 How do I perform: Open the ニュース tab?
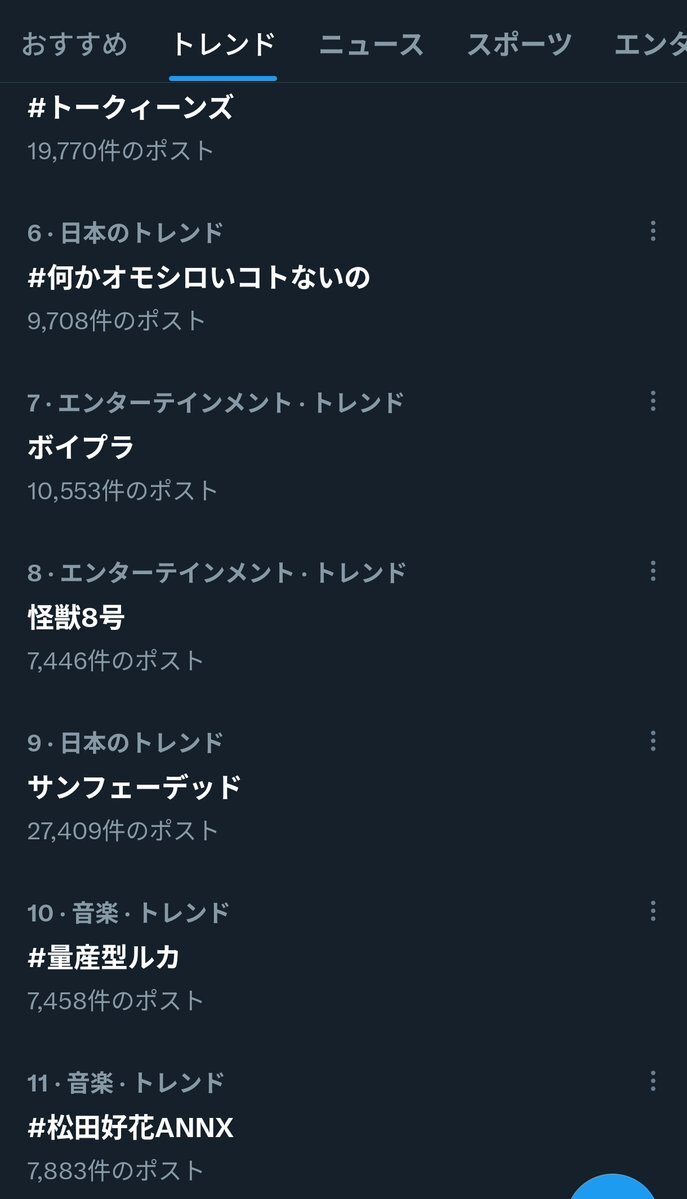pos(371,44)
